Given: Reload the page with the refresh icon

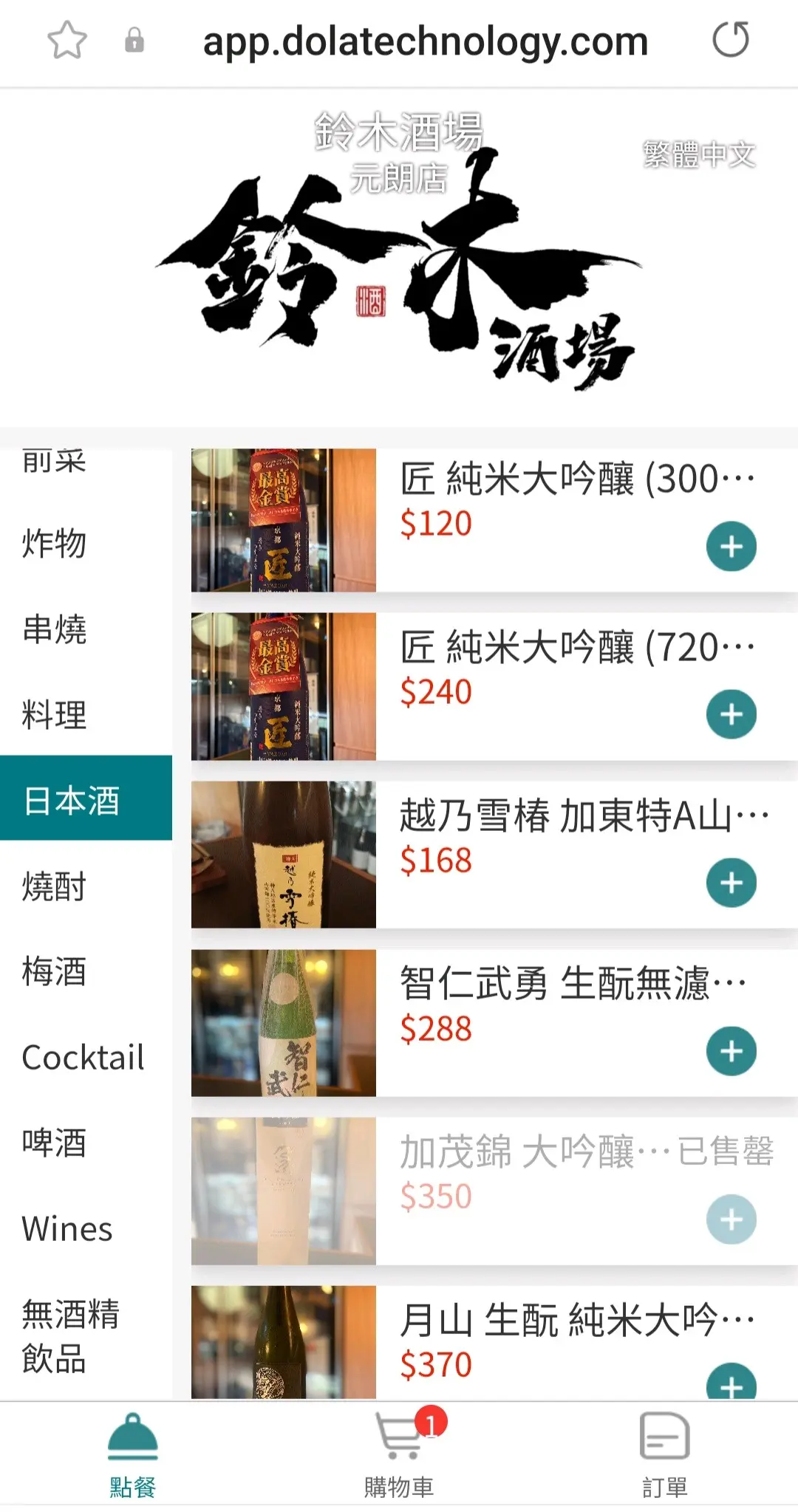Looking at the screenshot, I should [x=730, y=40].
